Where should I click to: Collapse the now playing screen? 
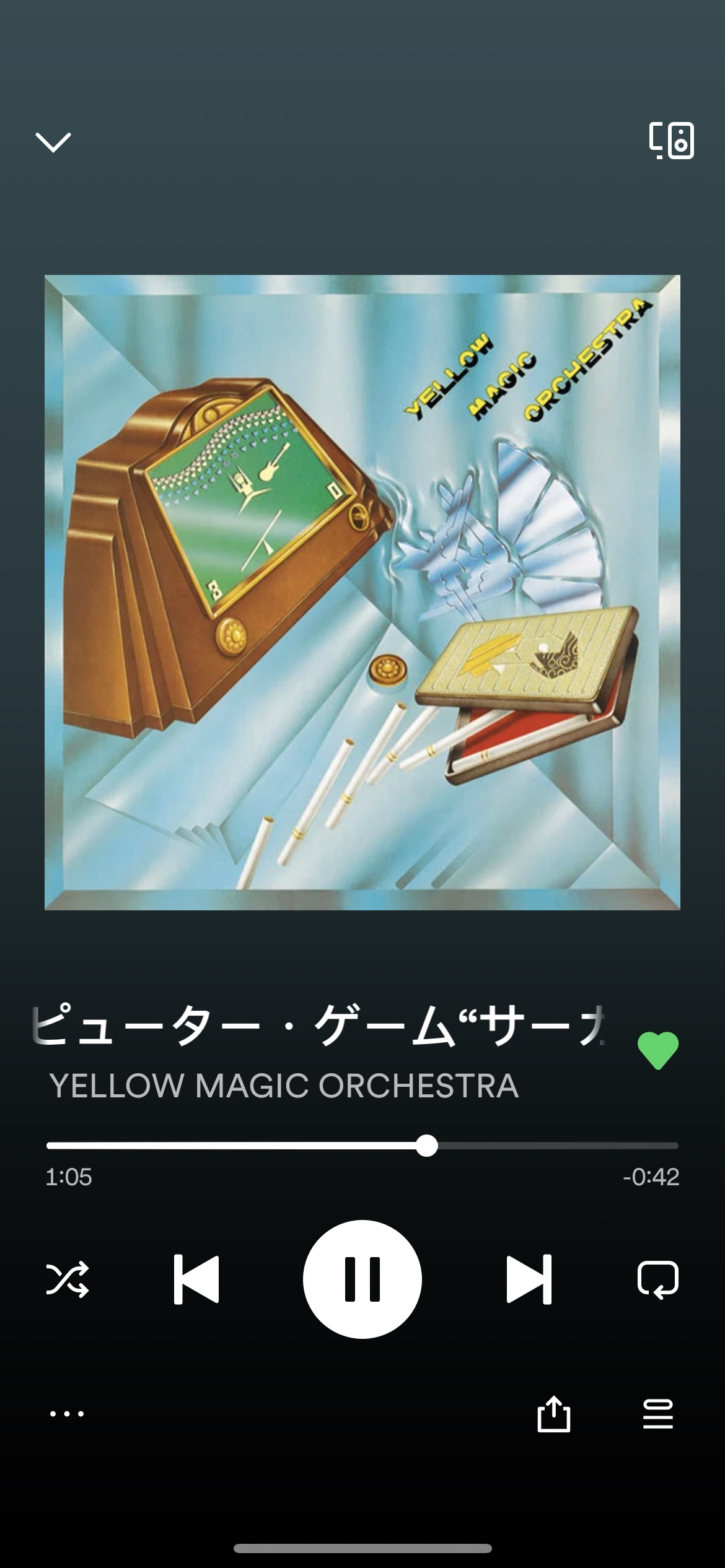(53, 142)
